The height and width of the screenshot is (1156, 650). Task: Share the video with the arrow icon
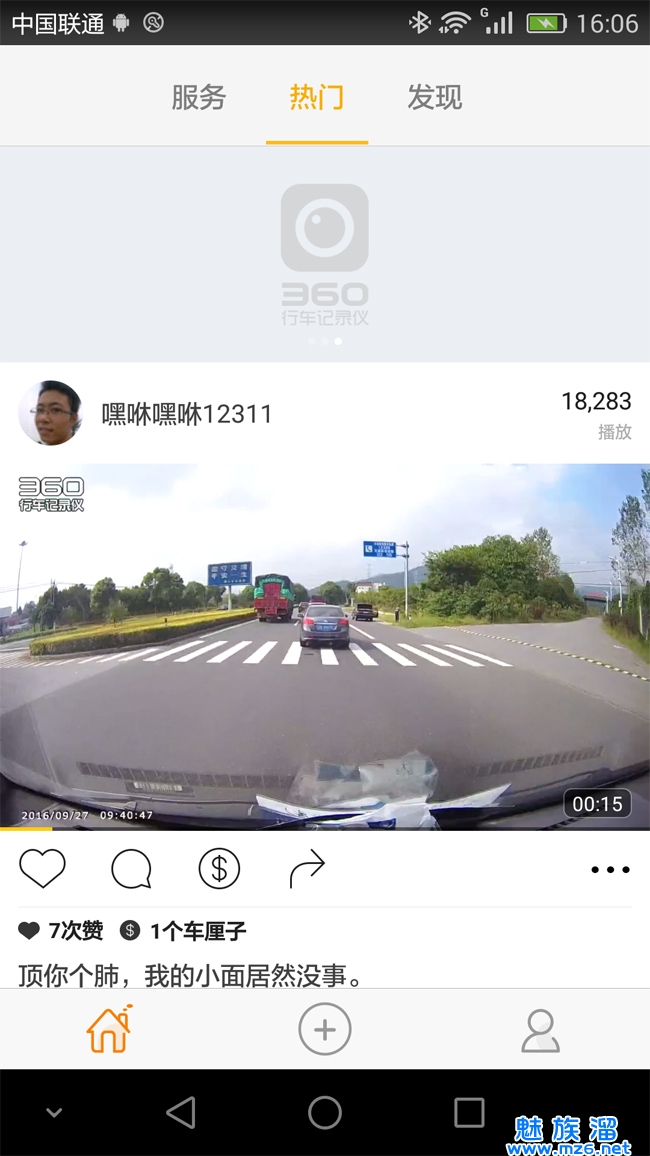(307, 869)
